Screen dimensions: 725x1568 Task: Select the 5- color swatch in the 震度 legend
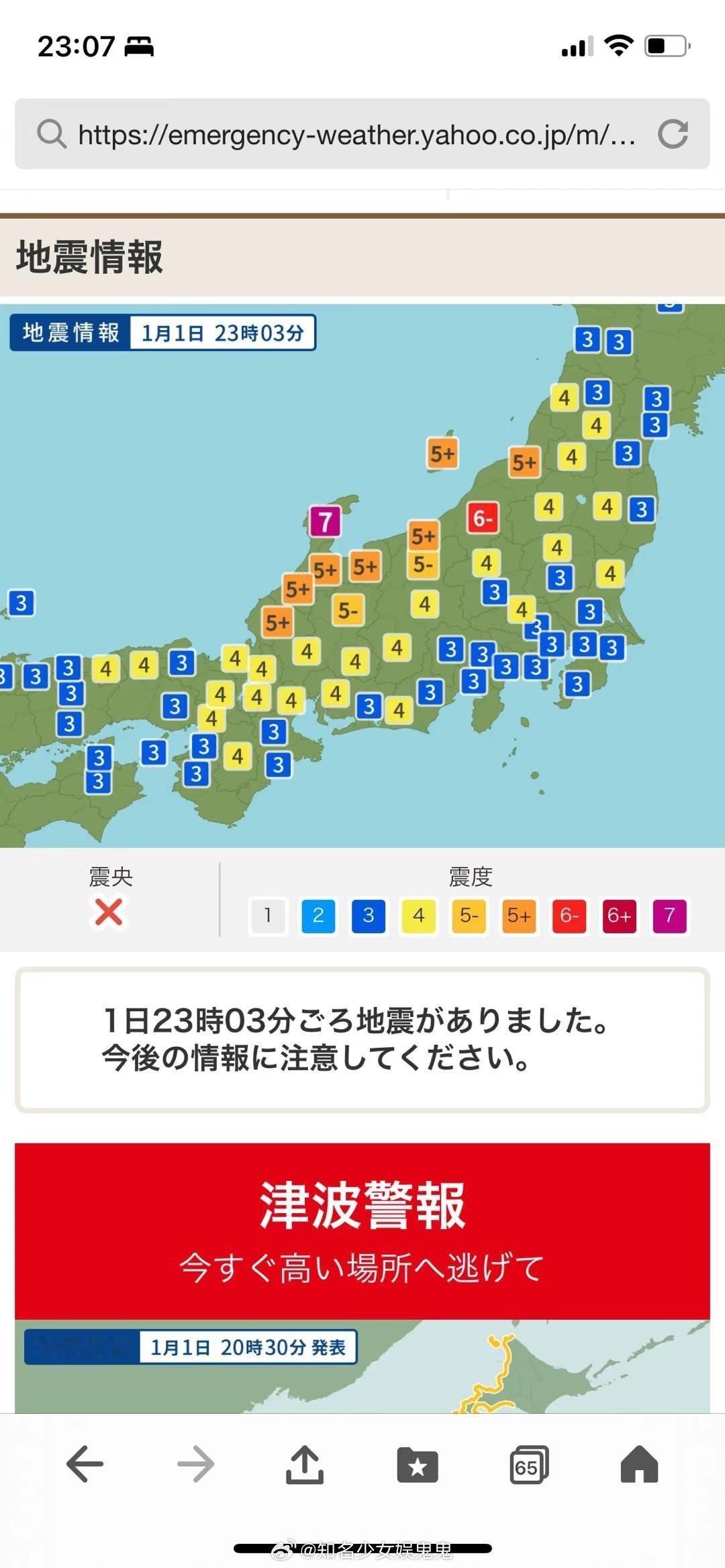pos(468,917)
